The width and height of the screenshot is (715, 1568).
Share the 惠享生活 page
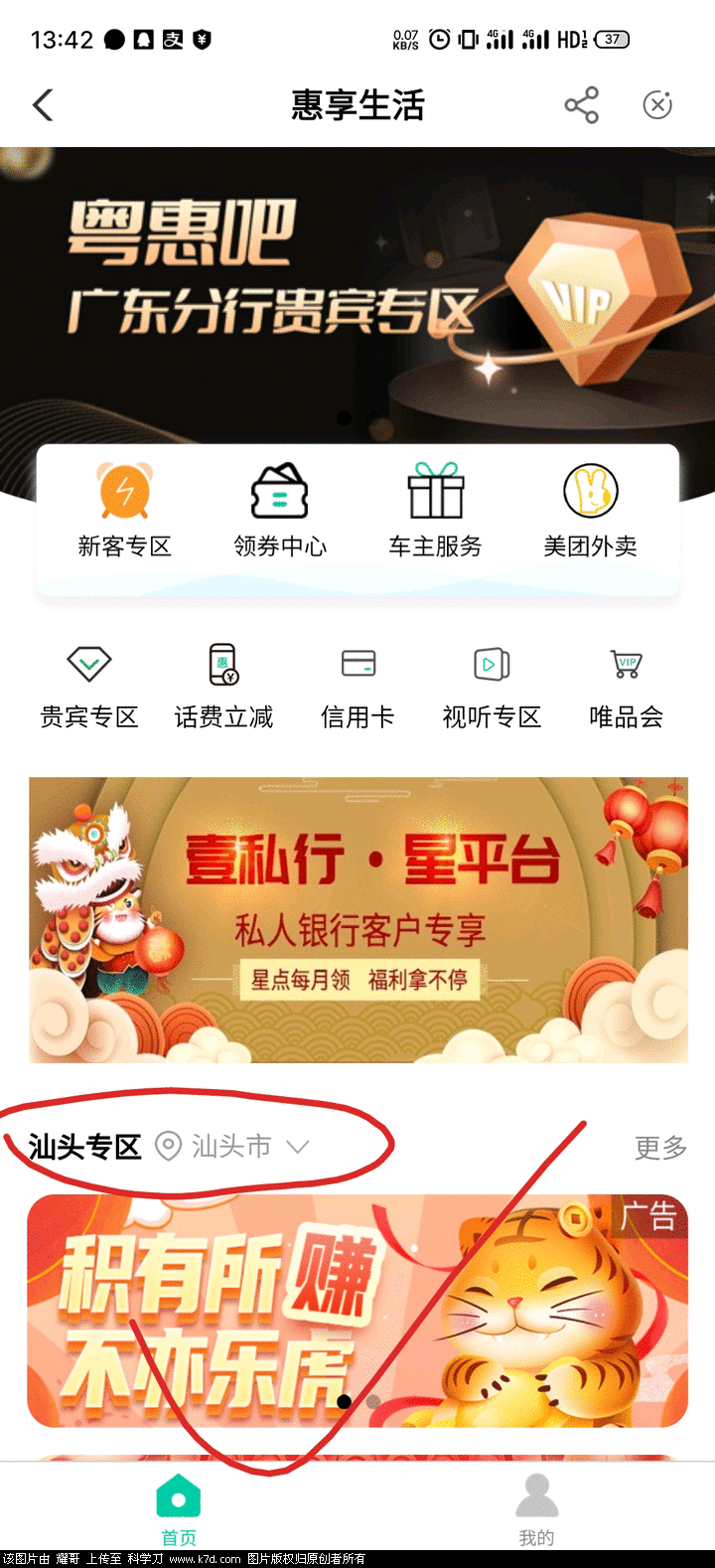[x=581, y=105]
